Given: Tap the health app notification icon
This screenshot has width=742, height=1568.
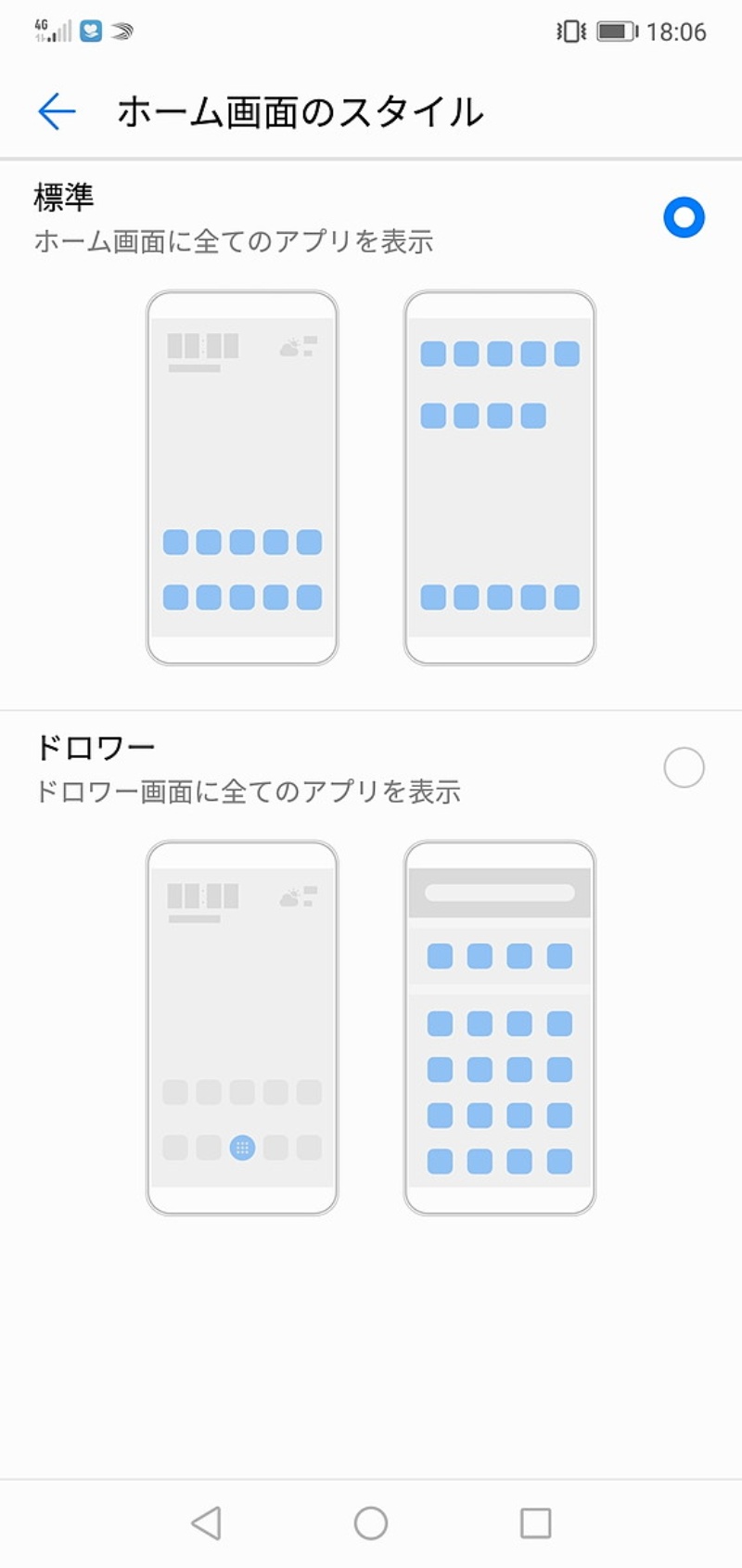Looking at the screenshot, I should click(90, 32).
